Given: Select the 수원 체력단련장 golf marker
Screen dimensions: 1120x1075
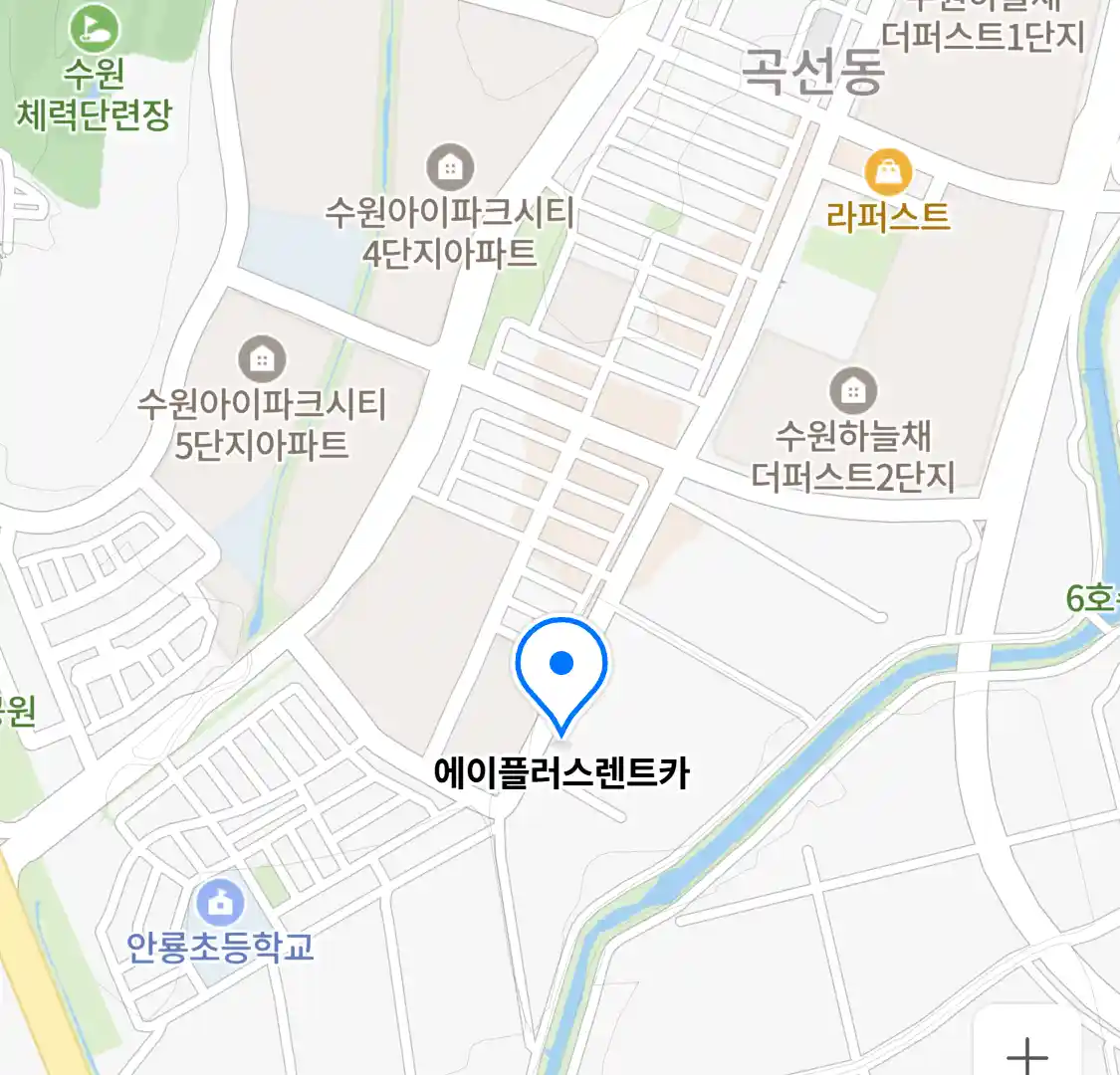Looking at the screenshot, I should (x=94, y=28).
